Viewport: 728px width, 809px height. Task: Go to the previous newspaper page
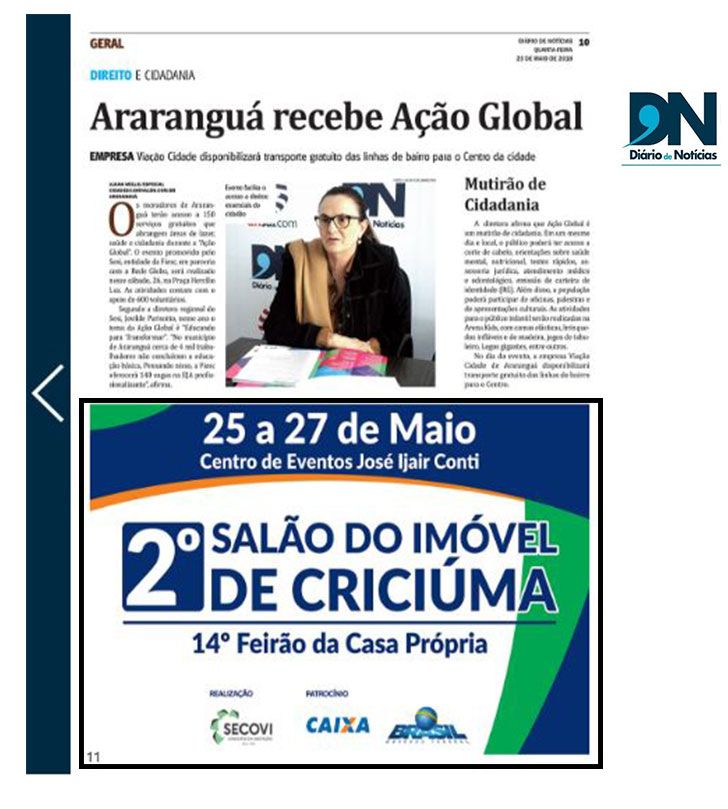pyautogui.click(x=47, y=393)
